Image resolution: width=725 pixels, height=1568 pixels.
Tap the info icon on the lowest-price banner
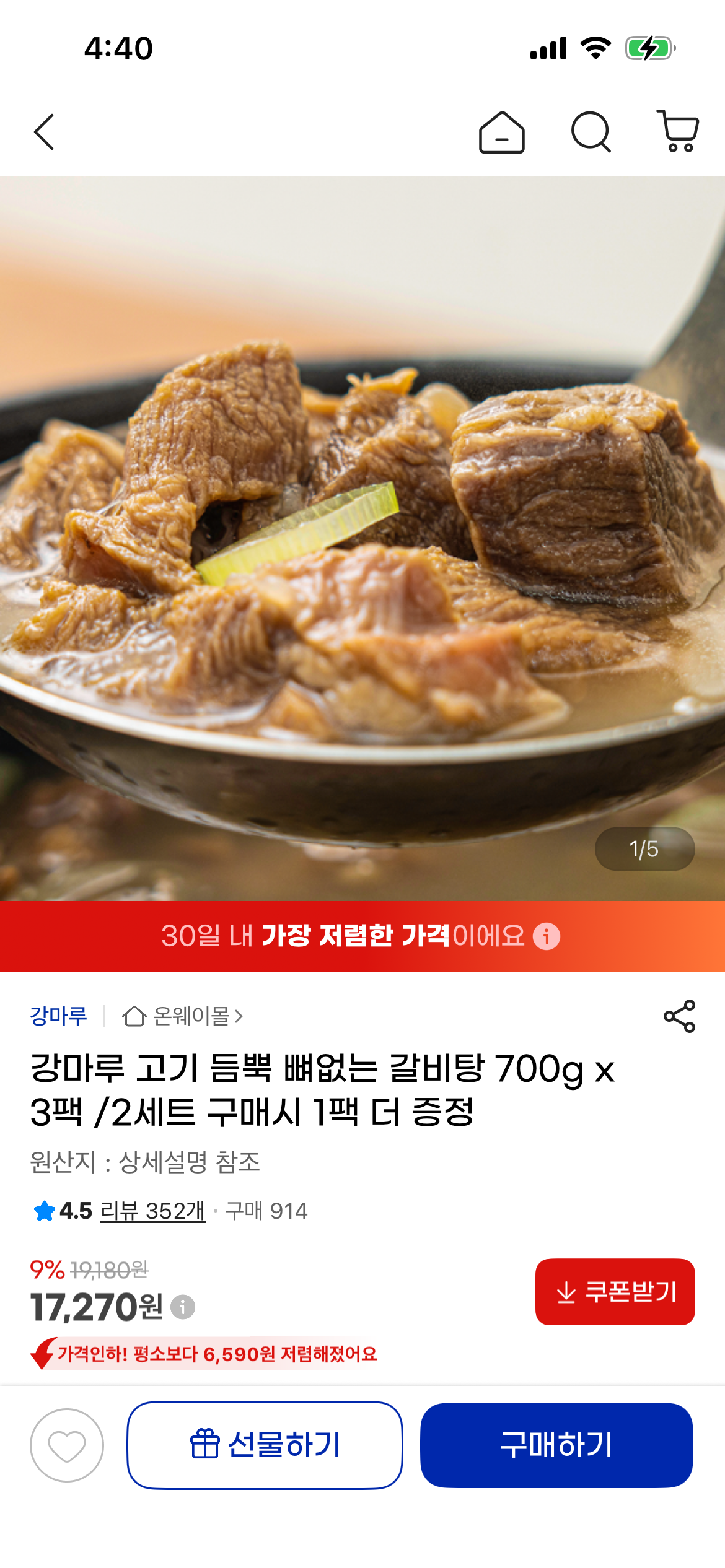[547, 936]
